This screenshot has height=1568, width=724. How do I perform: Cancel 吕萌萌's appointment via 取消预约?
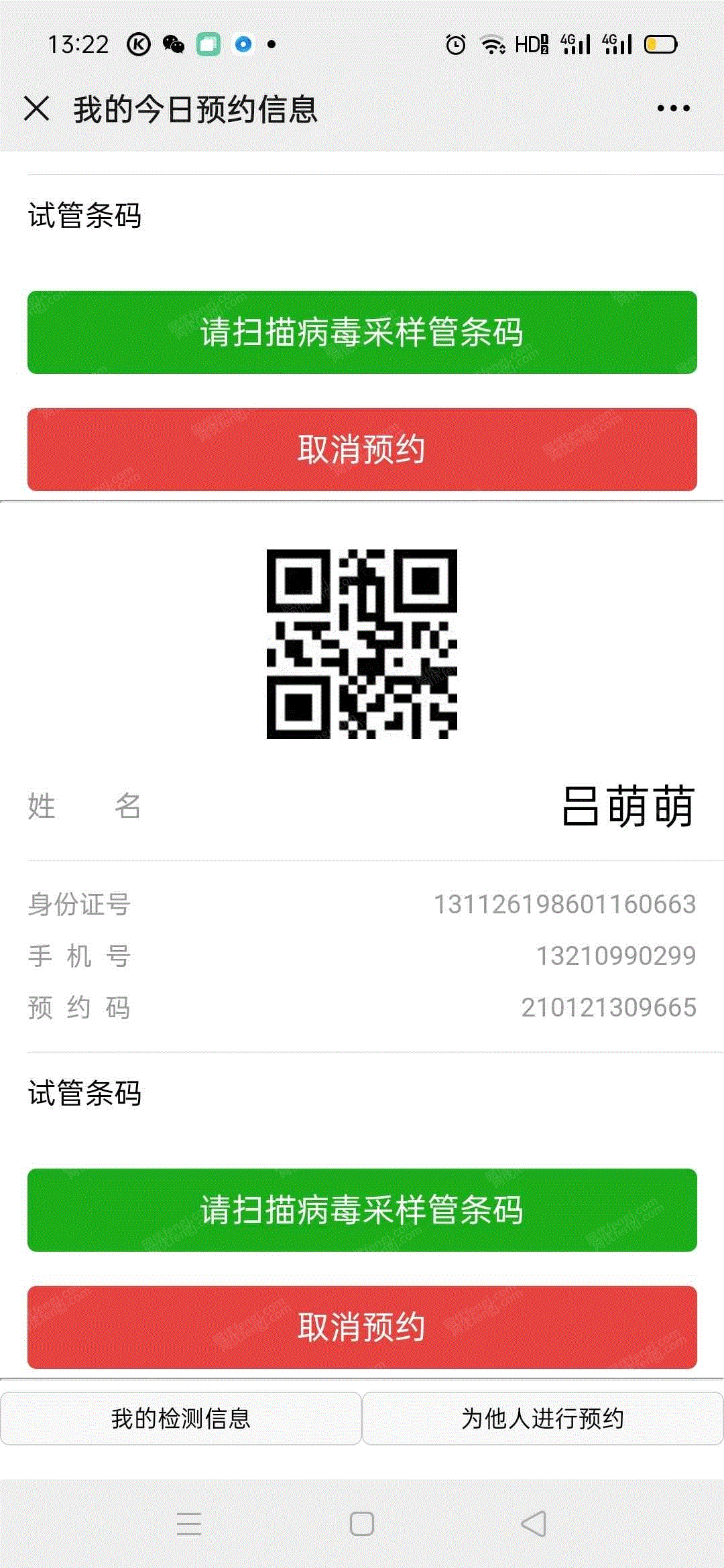click(x=362, y=1327)
